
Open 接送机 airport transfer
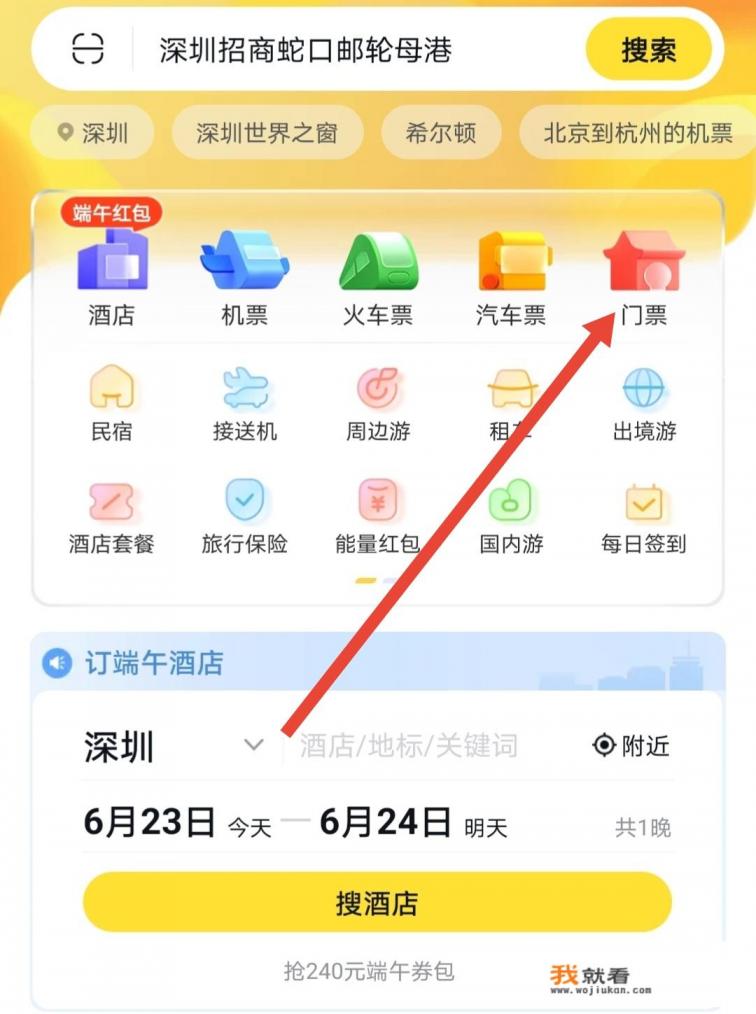[x=245, y=404]
